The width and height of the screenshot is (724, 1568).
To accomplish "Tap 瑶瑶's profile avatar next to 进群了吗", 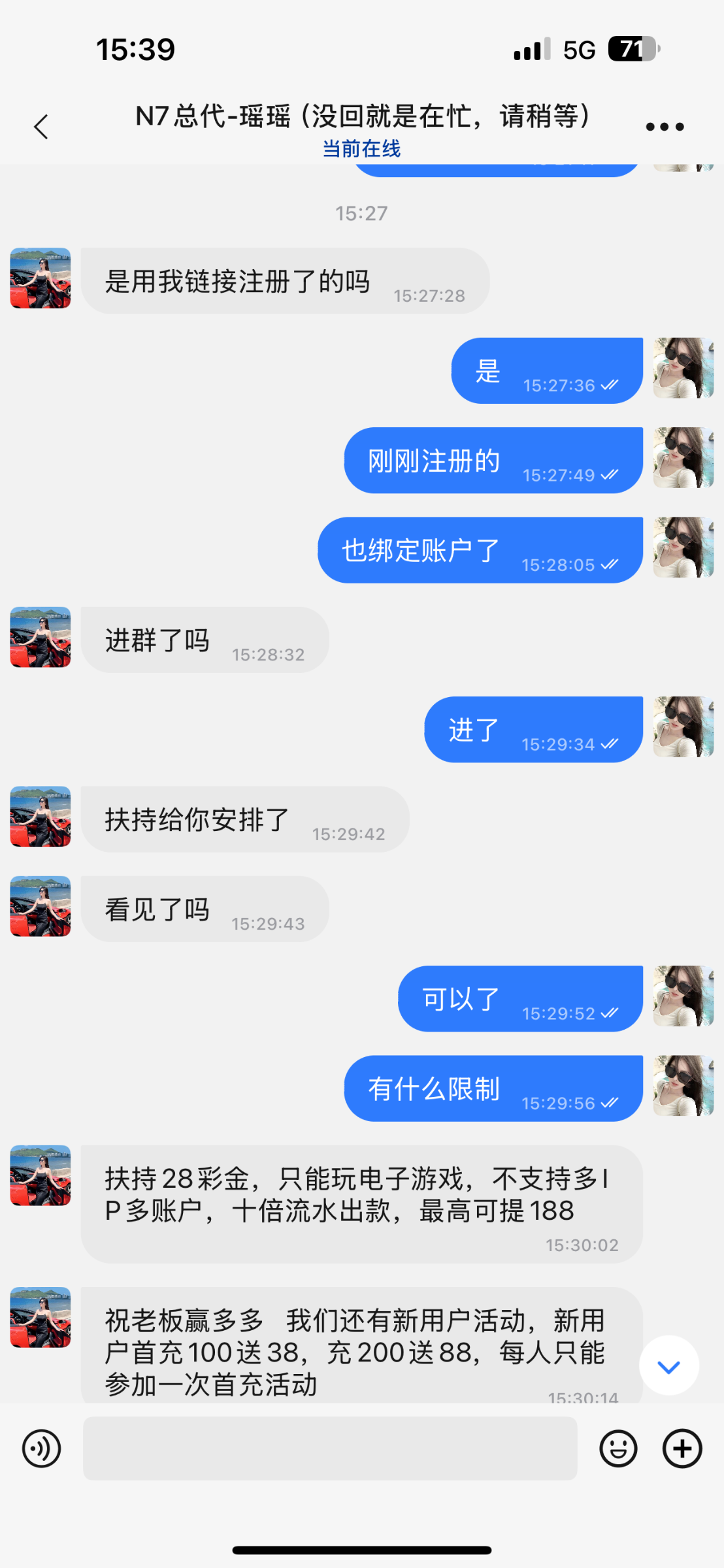I will [39, 638].
